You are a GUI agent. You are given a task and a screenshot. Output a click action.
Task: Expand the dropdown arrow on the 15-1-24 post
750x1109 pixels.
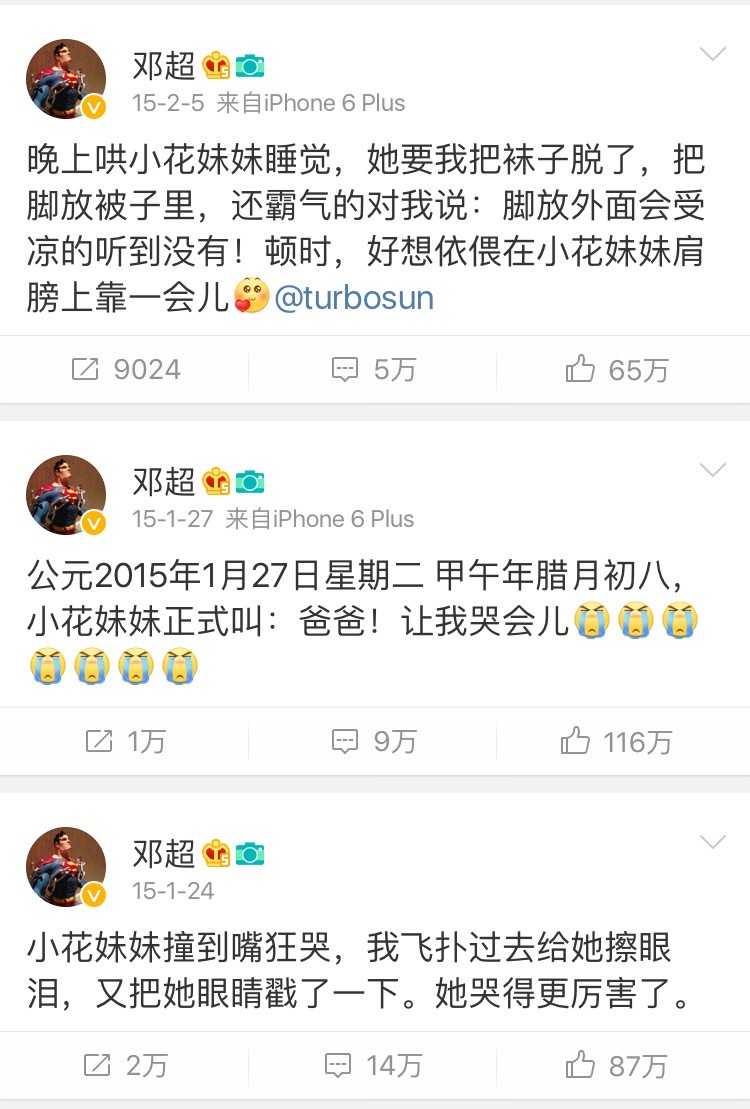point(713,842)
